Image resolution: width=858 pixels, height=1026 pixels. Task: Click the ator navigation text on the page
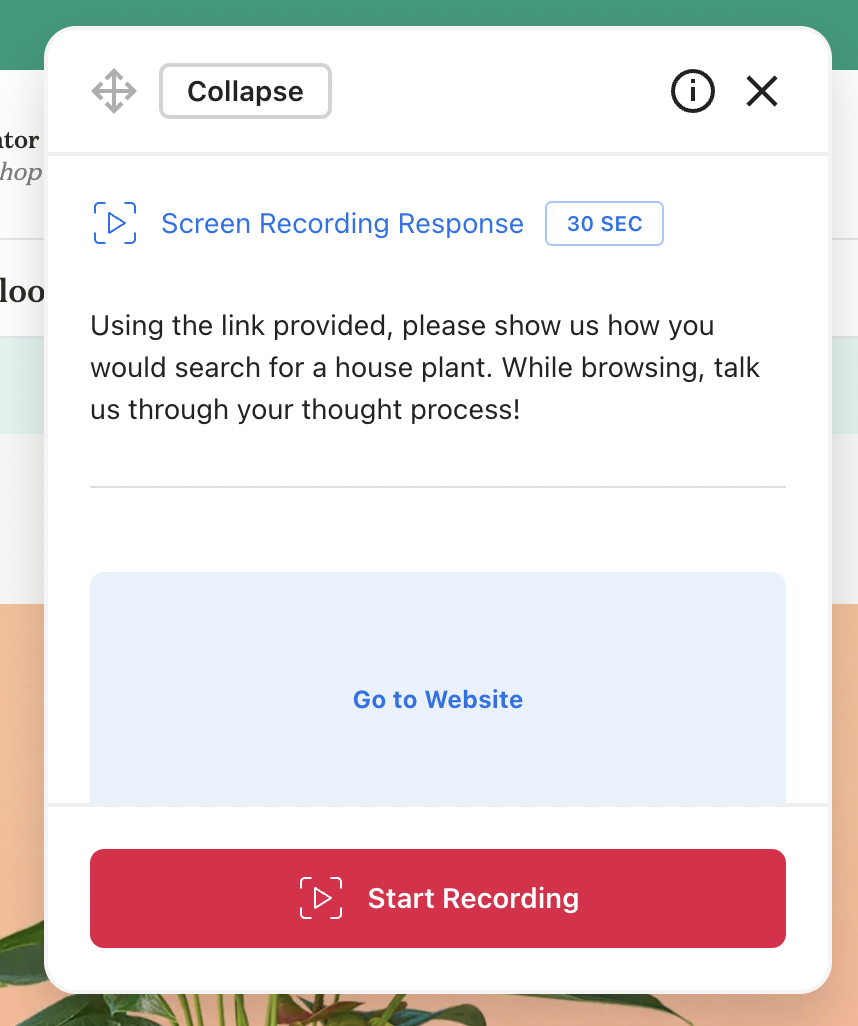click(x=20, y=140)
